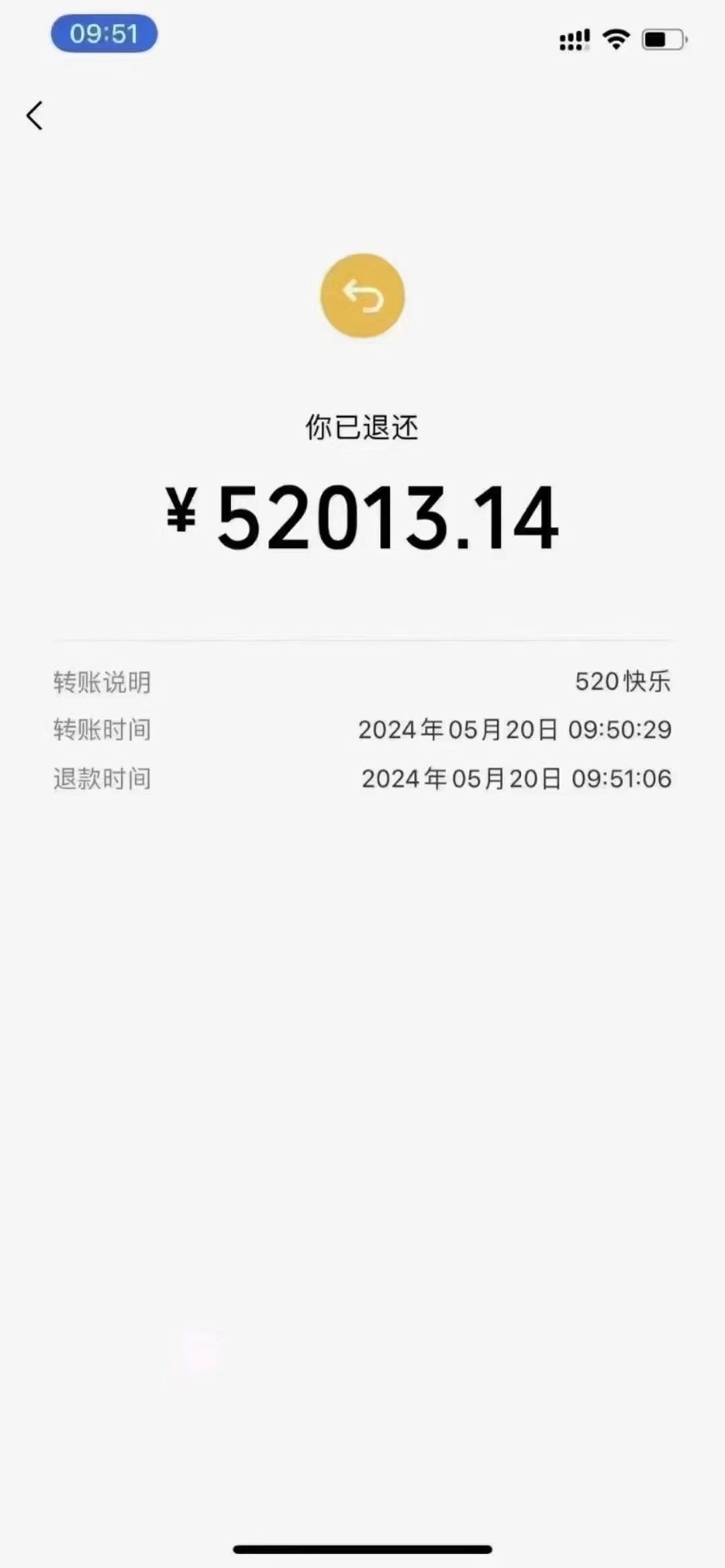Viewport: 725px width, 1568px height.
Task: Tap the back chevron at top left
Action: click(x=35, y=114)
